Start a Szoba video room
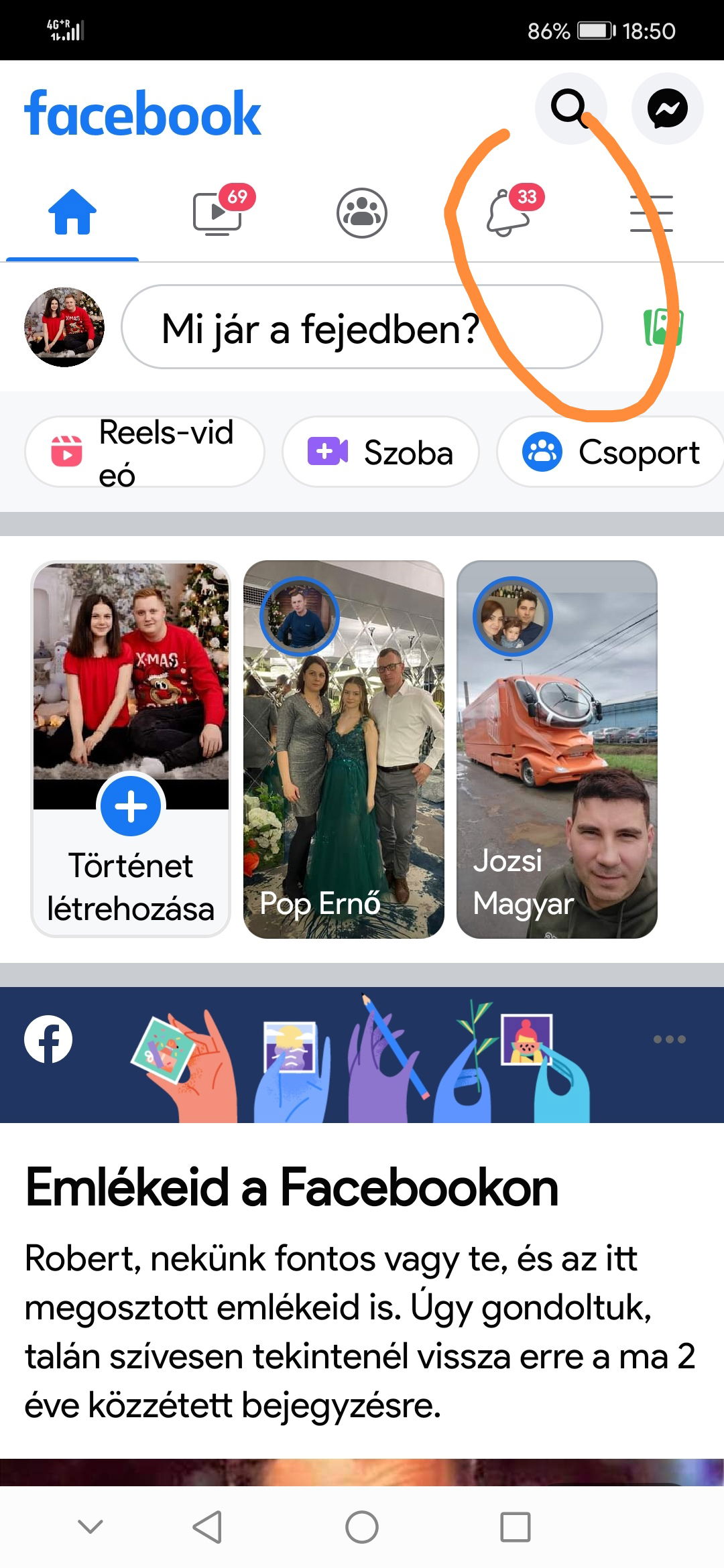Viewport: 724px width, 1568px height. click(x=381, y=452)
